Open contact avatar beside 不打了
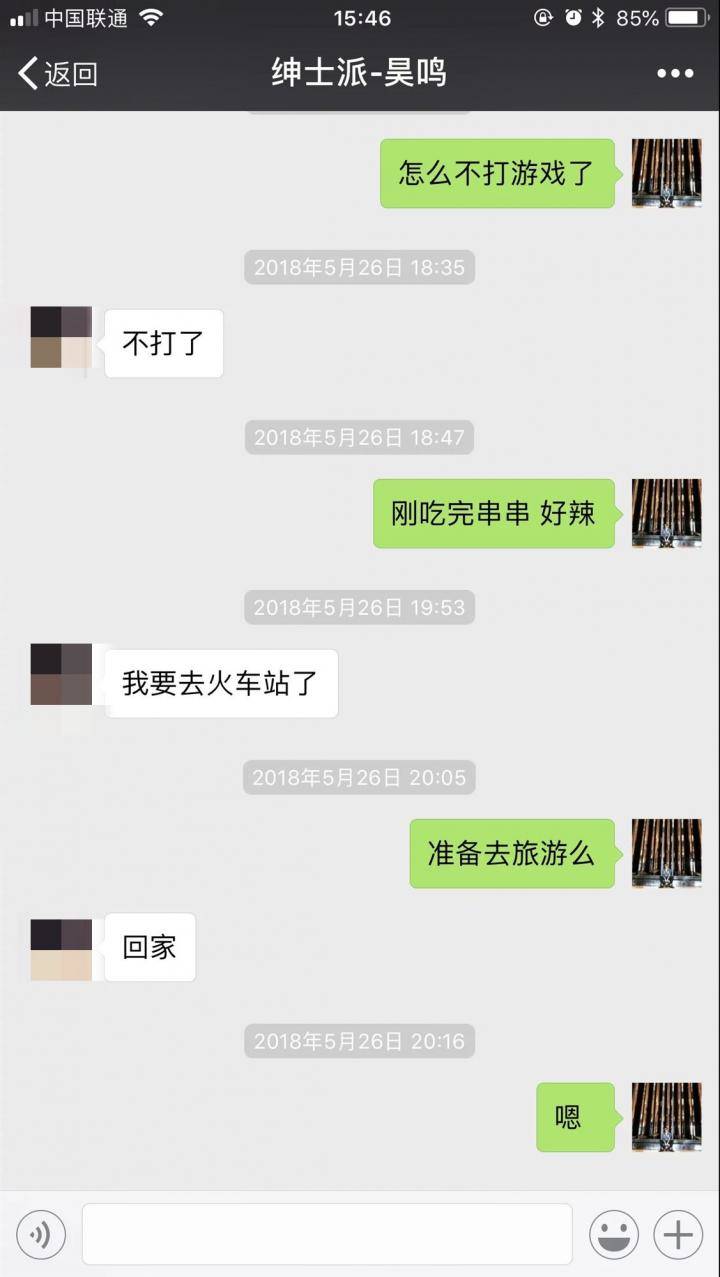The width and height of the screenshot is (720, 1277). 61,338
